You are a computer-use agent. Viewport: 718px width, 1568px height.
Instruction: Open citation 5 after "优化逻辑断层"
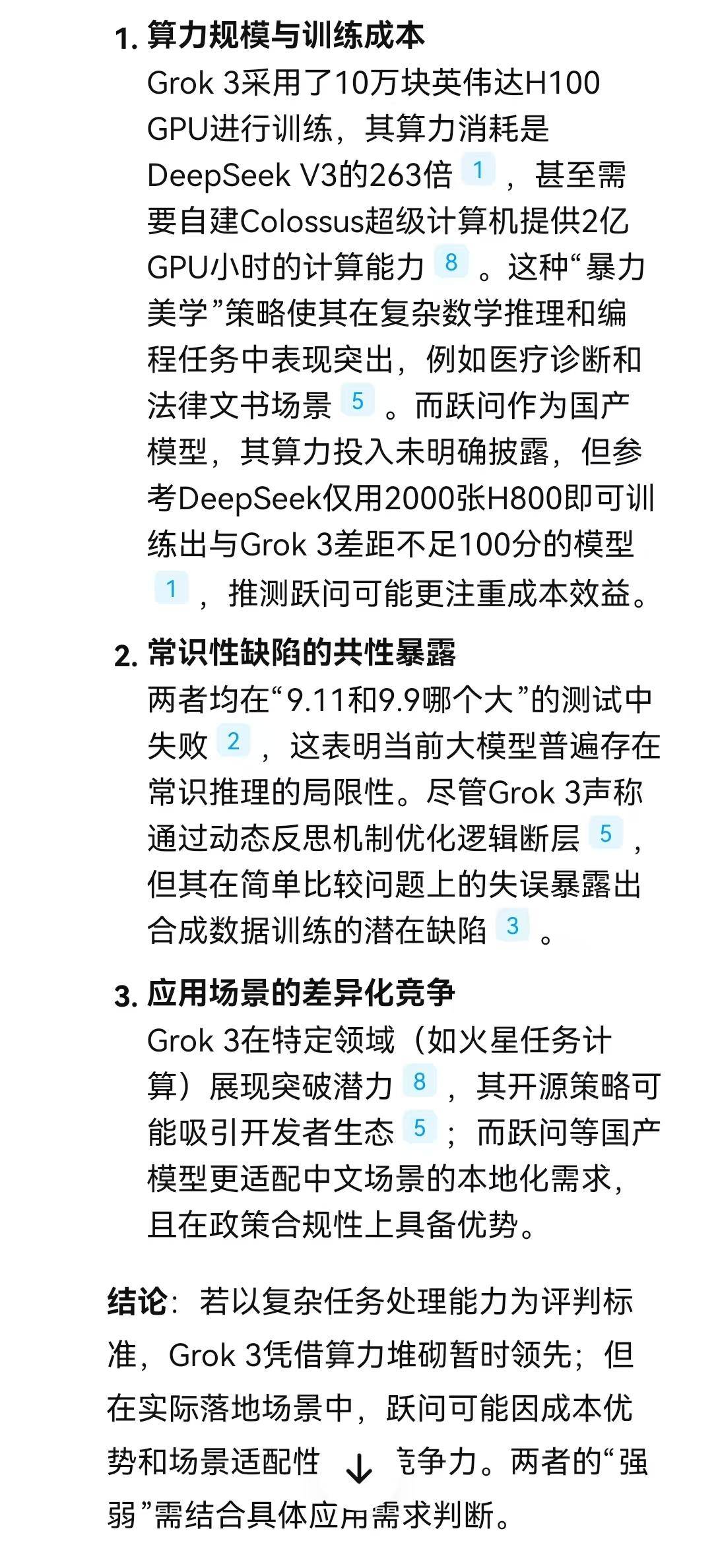605,834
